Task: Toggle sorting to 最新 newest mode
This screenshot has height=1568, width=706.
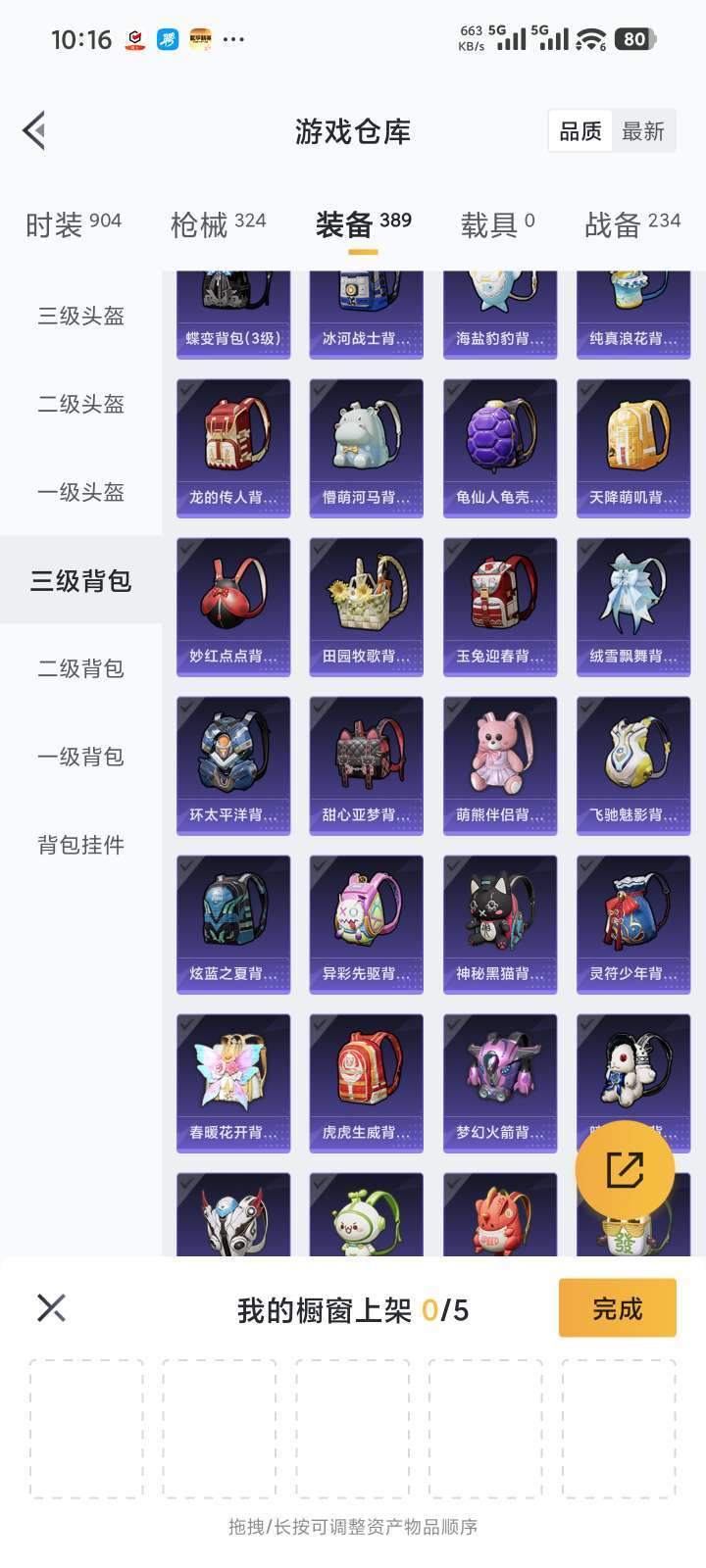Action: pos(644,130)
